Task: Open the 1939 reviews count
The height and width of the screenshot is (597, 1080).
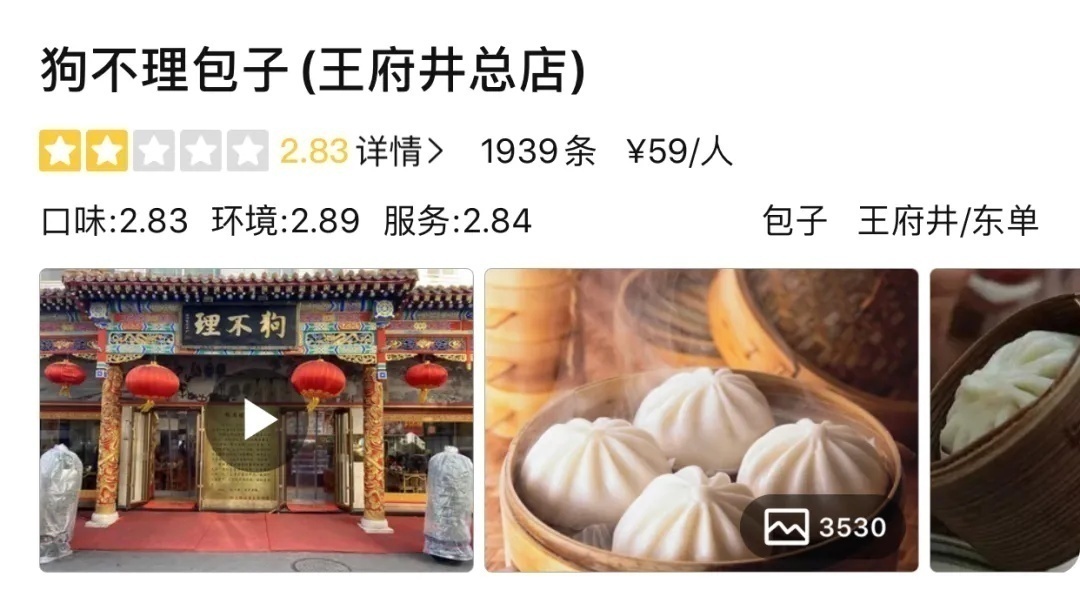Action: (538, 152)
